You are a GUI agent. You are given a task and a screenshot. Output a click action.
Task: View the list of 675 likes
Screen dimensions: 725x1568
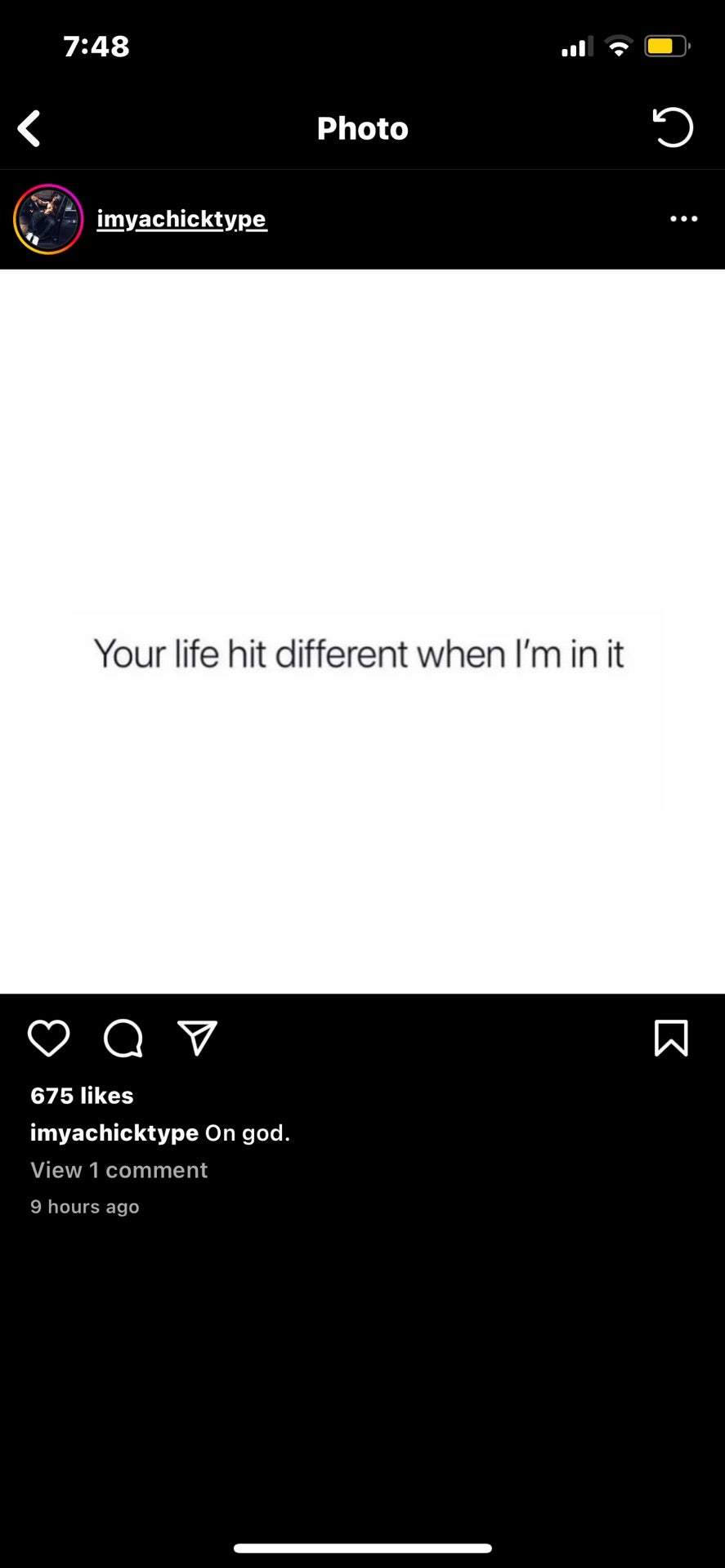coord(82,1096)
